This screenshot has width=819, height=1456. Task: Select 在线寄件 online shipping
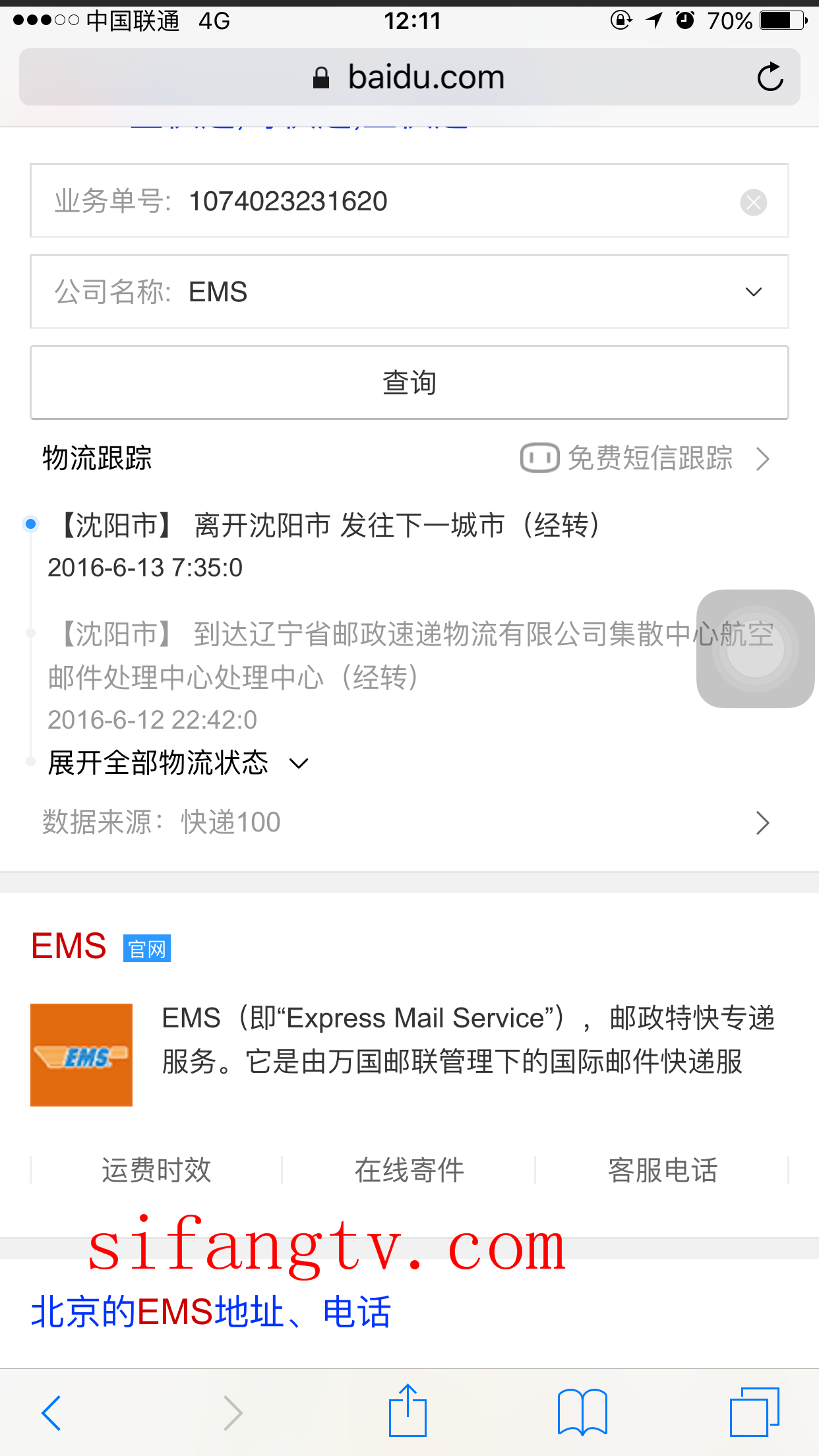[x=409, y=1170]
